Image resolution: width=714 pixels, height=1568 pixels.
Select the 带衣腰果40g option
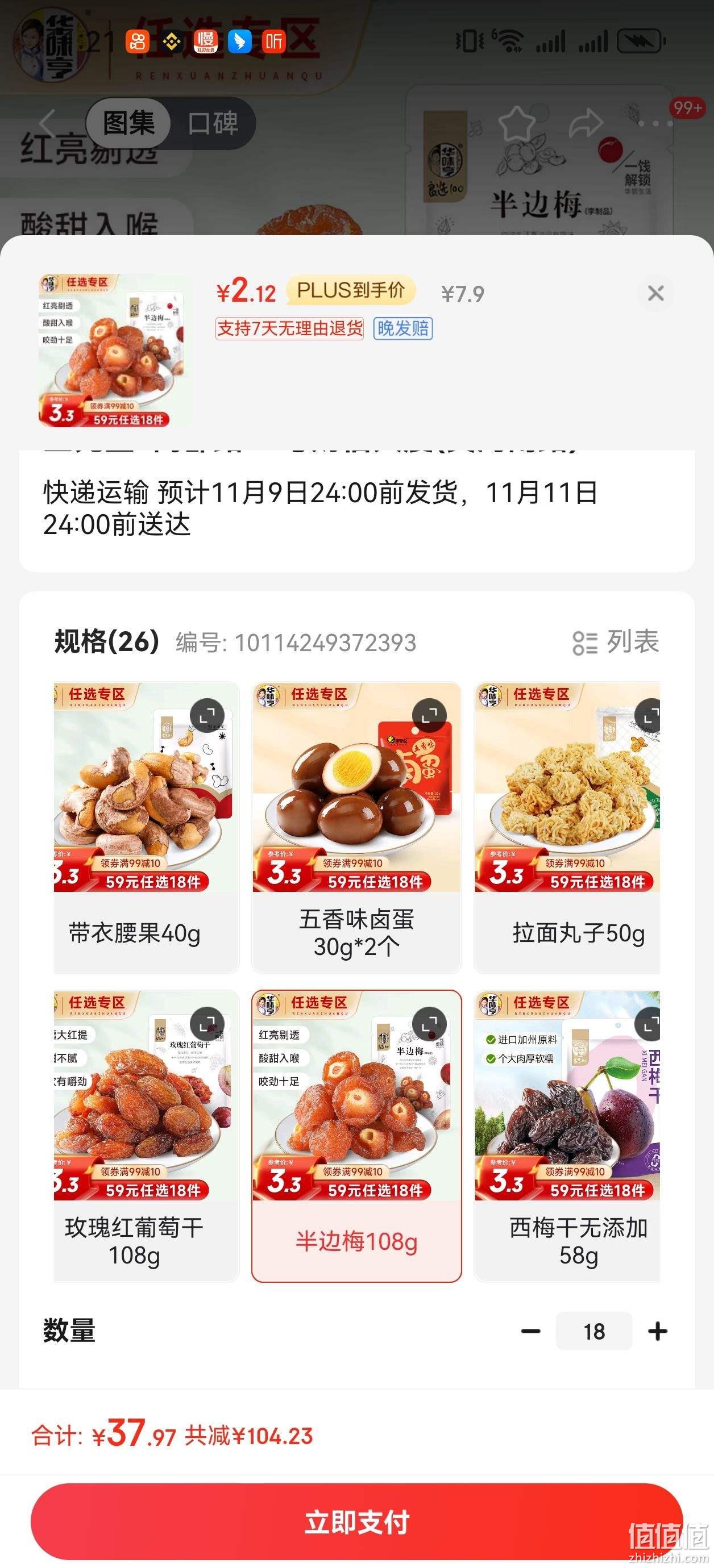click(x=146, y=828)
